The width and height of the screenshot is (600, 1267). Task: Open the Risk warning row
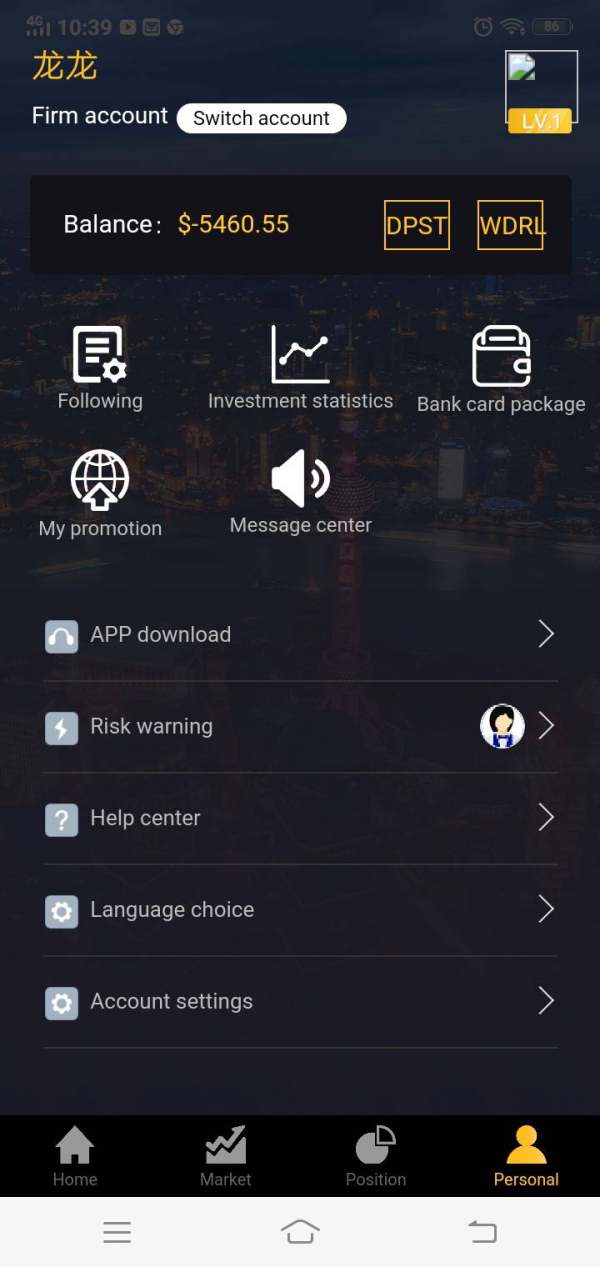[300, 727]
